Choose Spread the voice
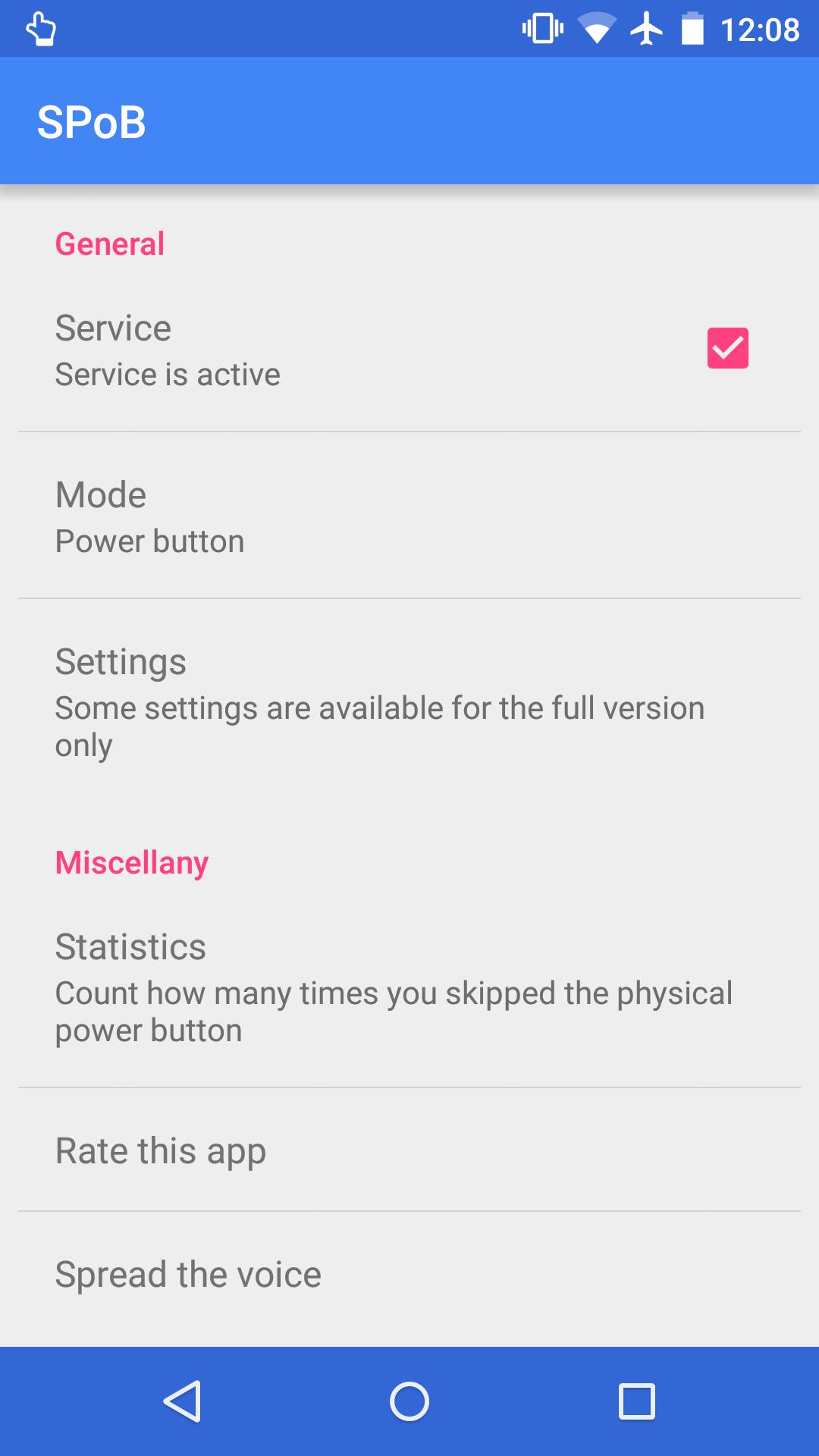 pyautogui.click(x=409, y=1274)
